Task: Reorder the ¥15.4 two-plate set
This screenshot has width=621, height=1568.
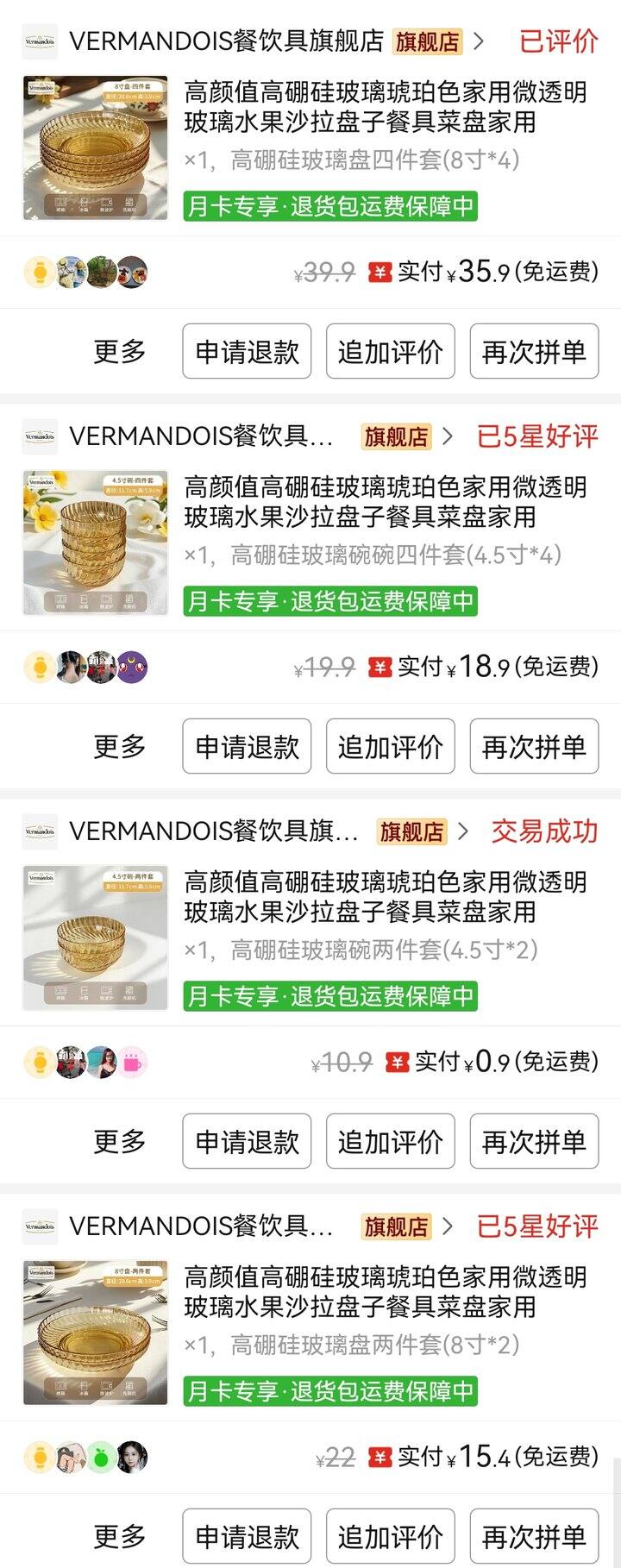Action: point(534,1537)
